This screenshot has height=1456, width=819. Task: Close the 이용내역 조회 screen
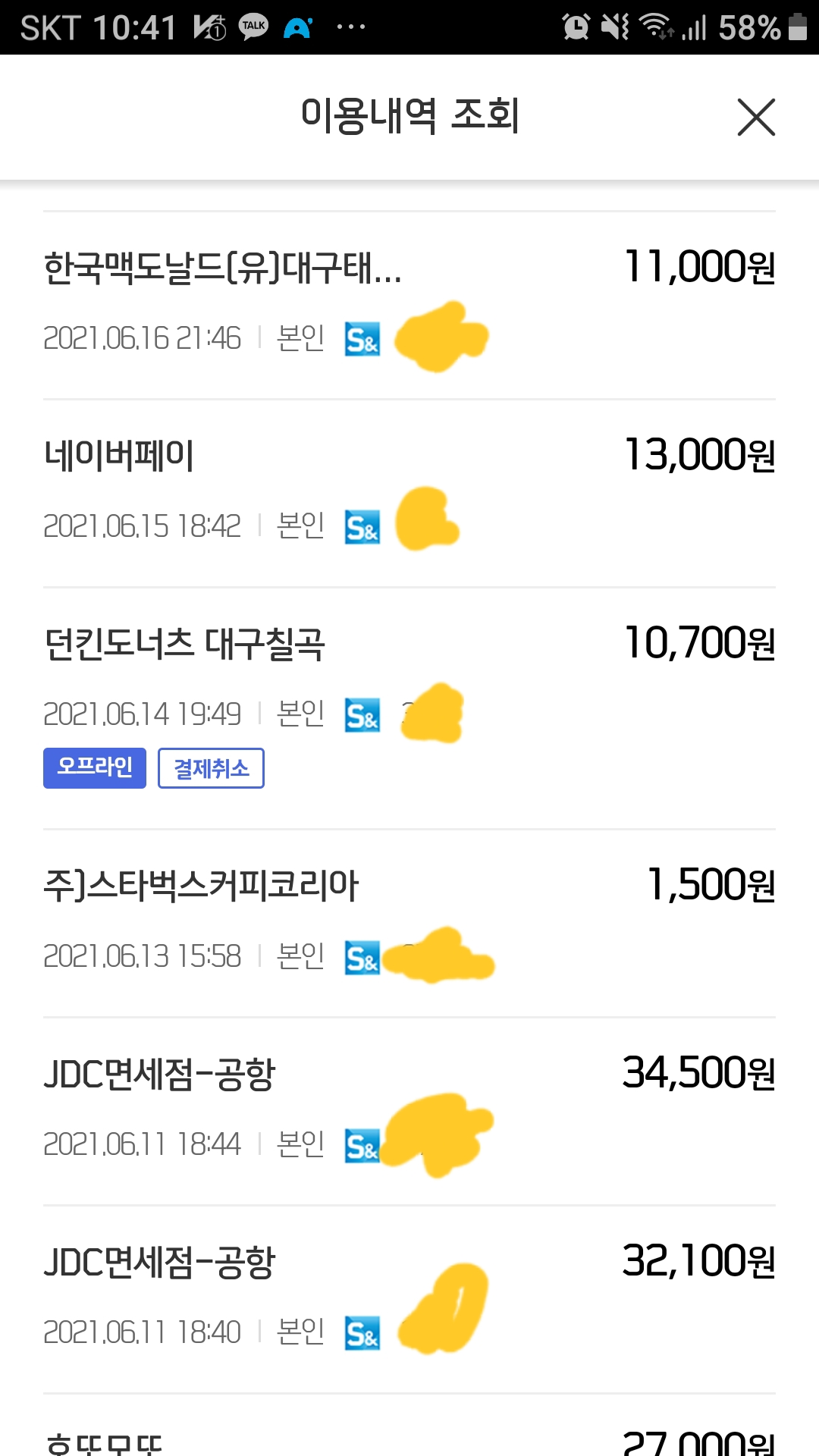(x=756, y=118)
